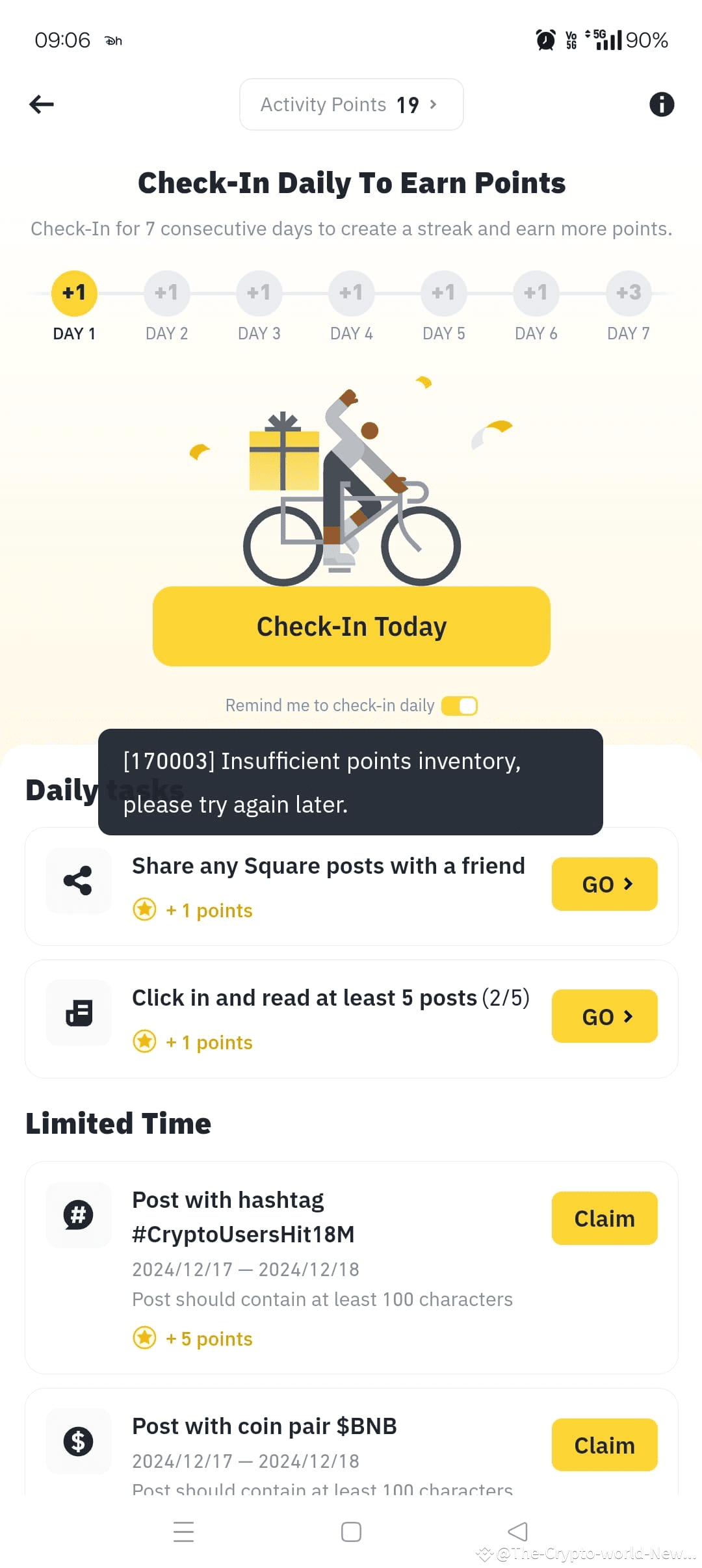
Task: Open the info icon for rules
Action: pos(661,104)
